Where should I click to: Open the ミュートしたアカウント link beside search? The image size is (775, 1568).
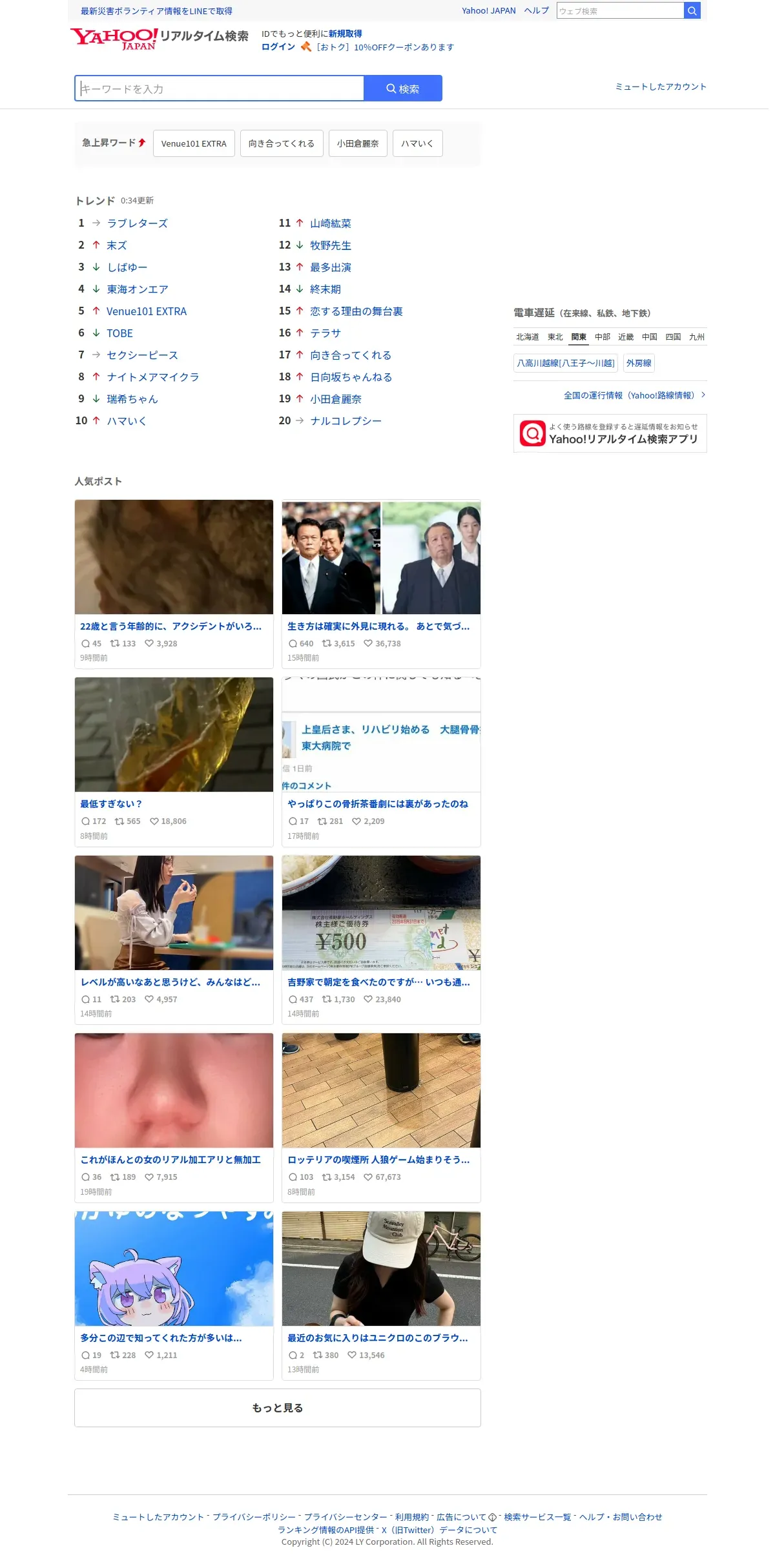click(660, 87)
